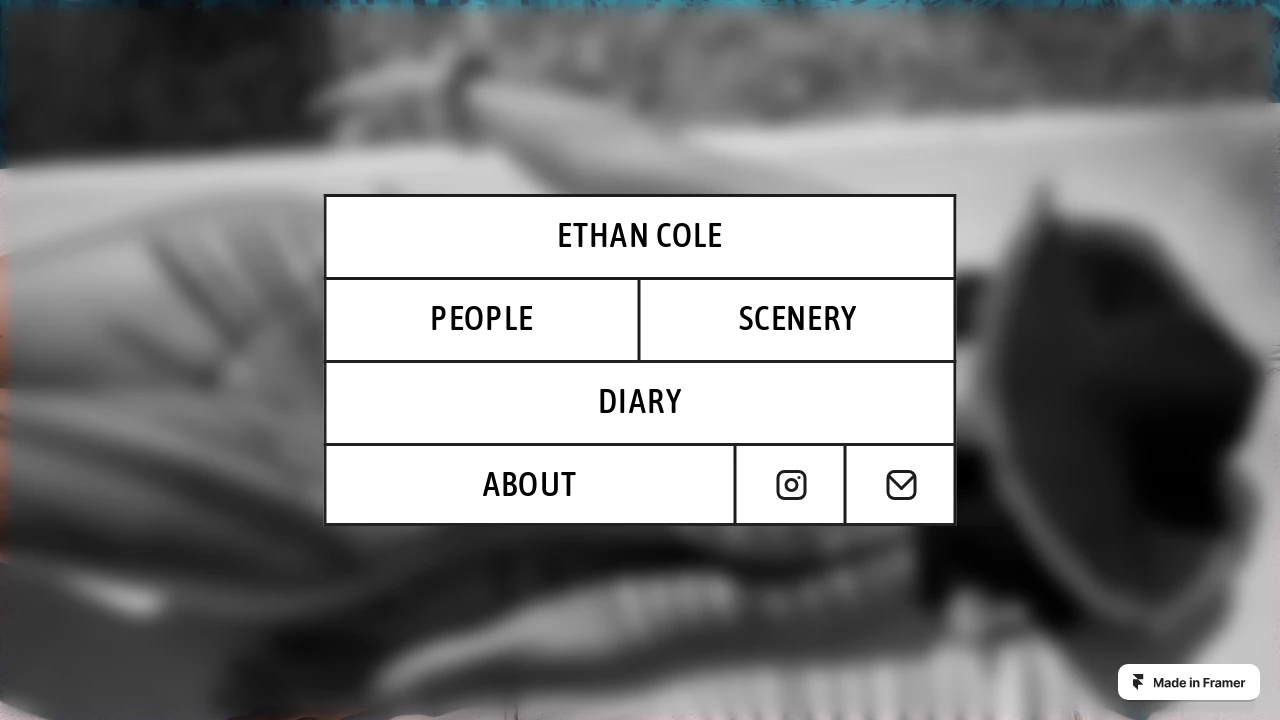Go to the People gallery
Screen dimensions: 1280x720
click(482, 319)
